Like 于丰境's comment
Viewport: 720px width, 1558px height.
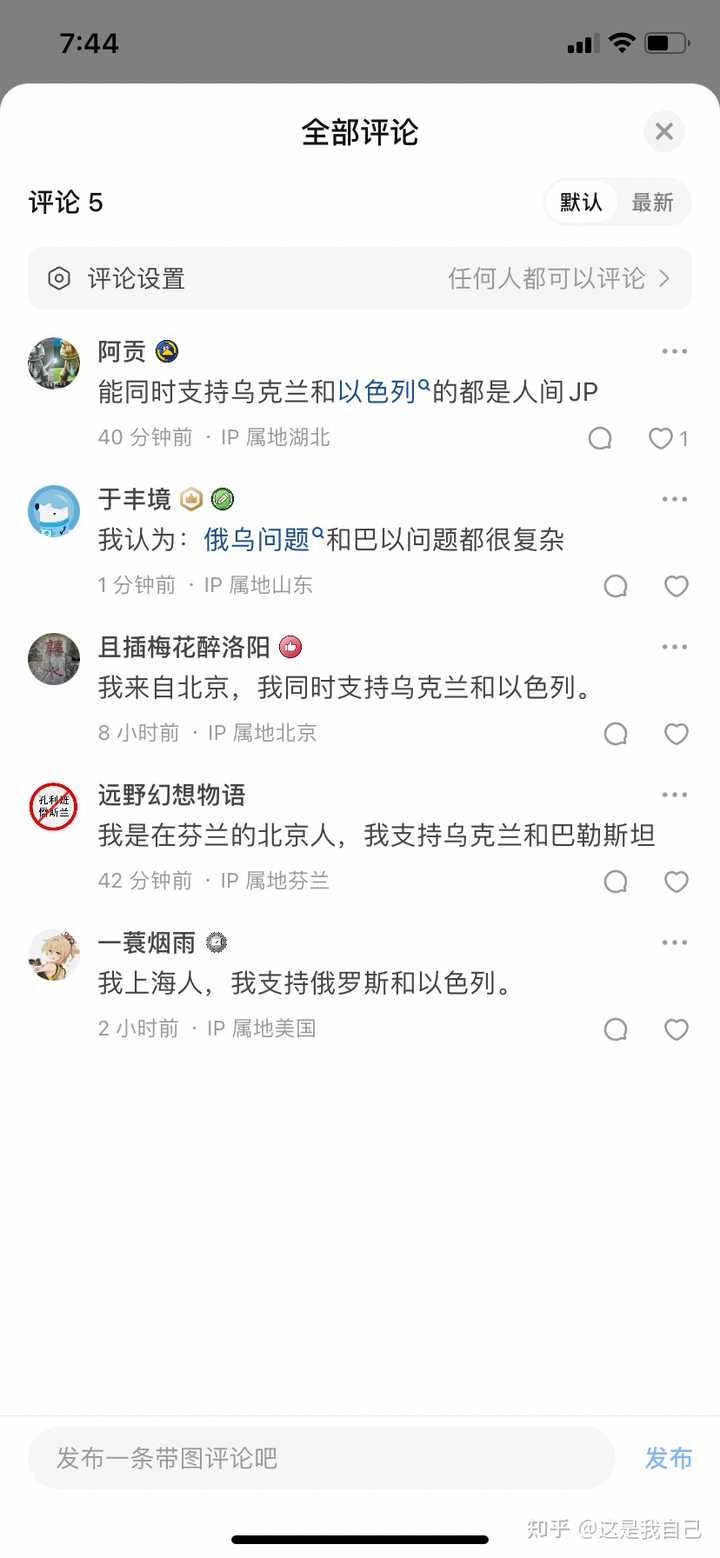click(677, 586)
